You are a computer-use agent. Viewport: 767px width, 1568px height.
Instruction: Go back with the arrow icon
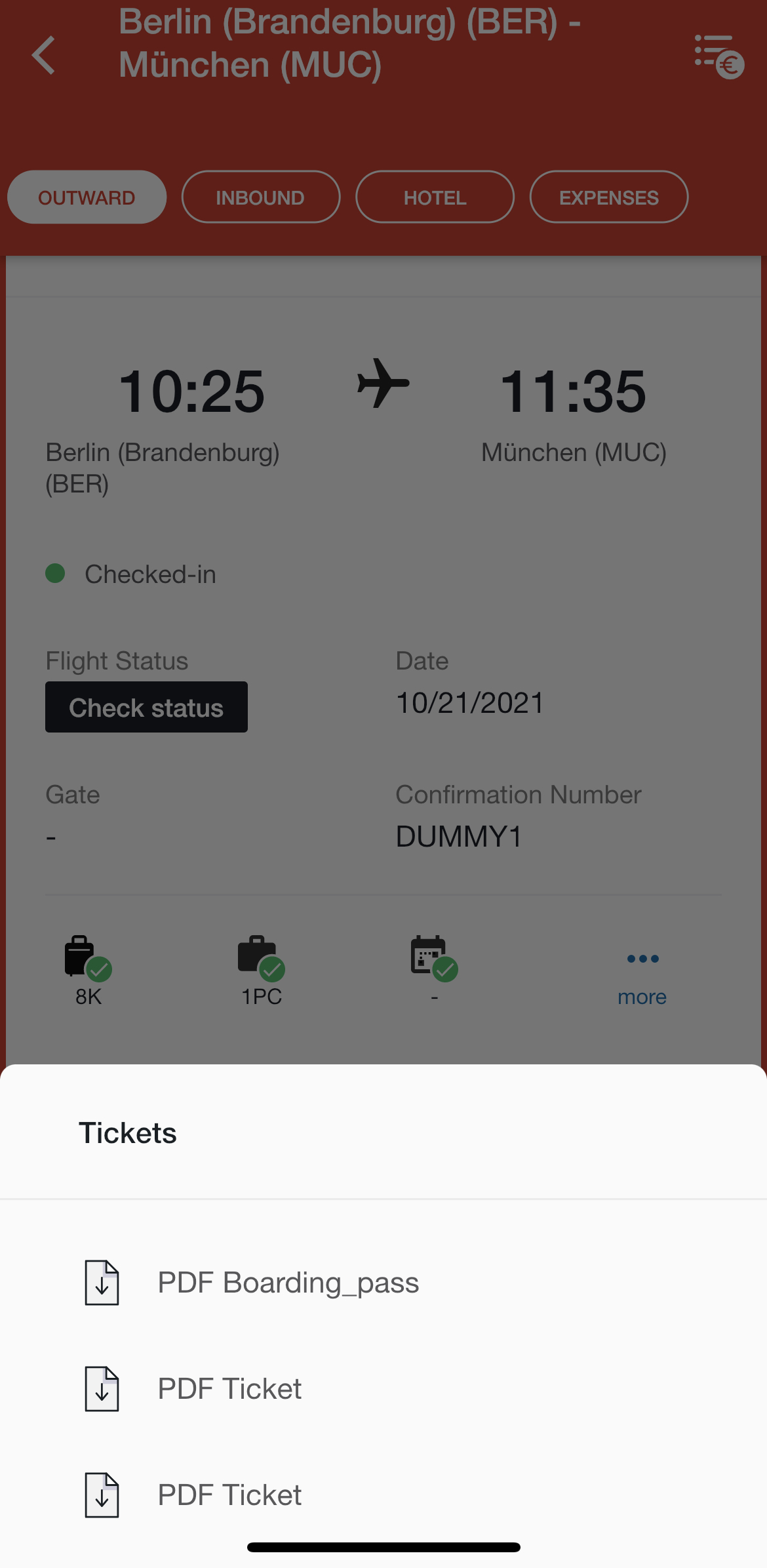pos(43,55)
